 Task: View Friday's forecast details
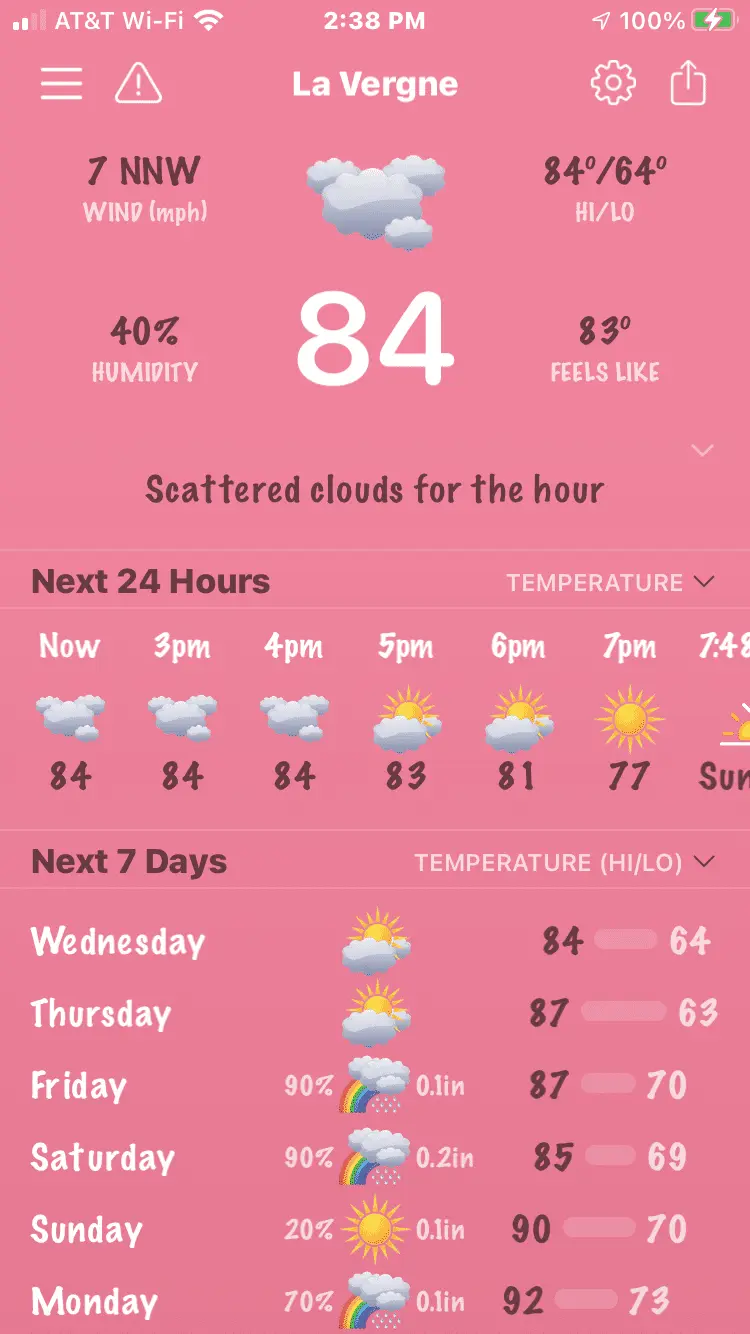[374, 1085]
